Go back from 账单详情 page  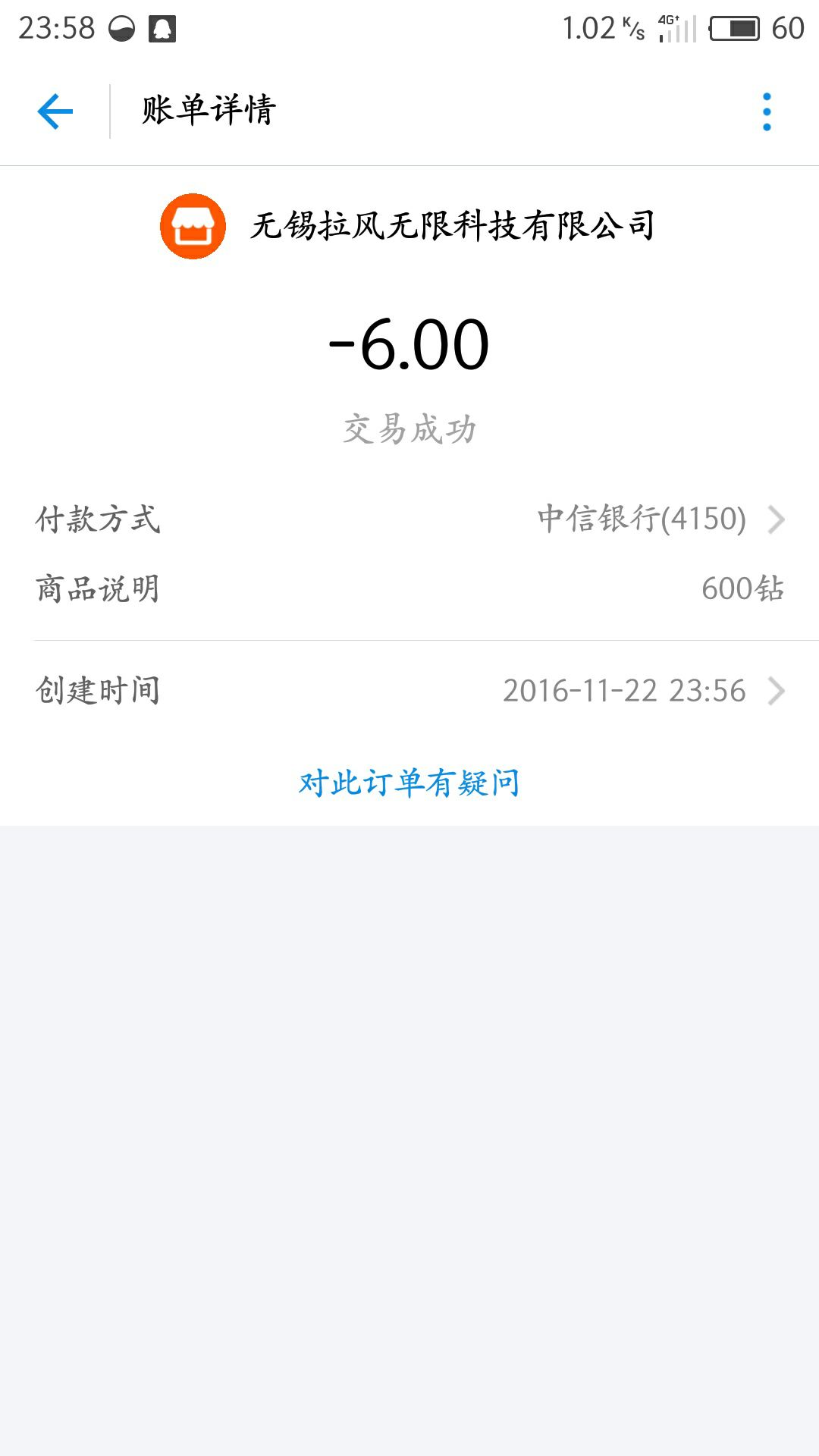click(55, 111)
